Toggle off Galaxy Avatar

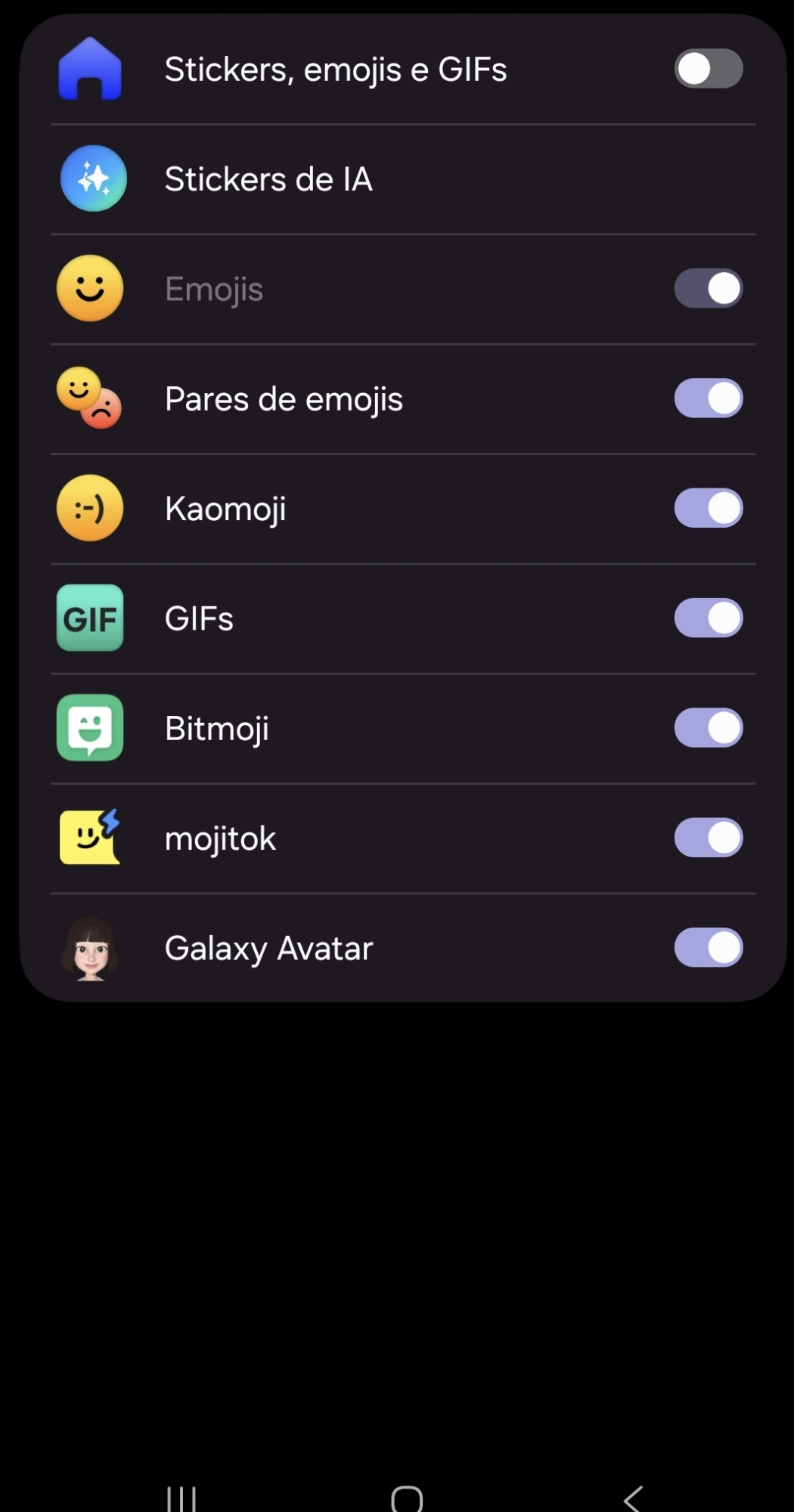(x=708, y=947)
